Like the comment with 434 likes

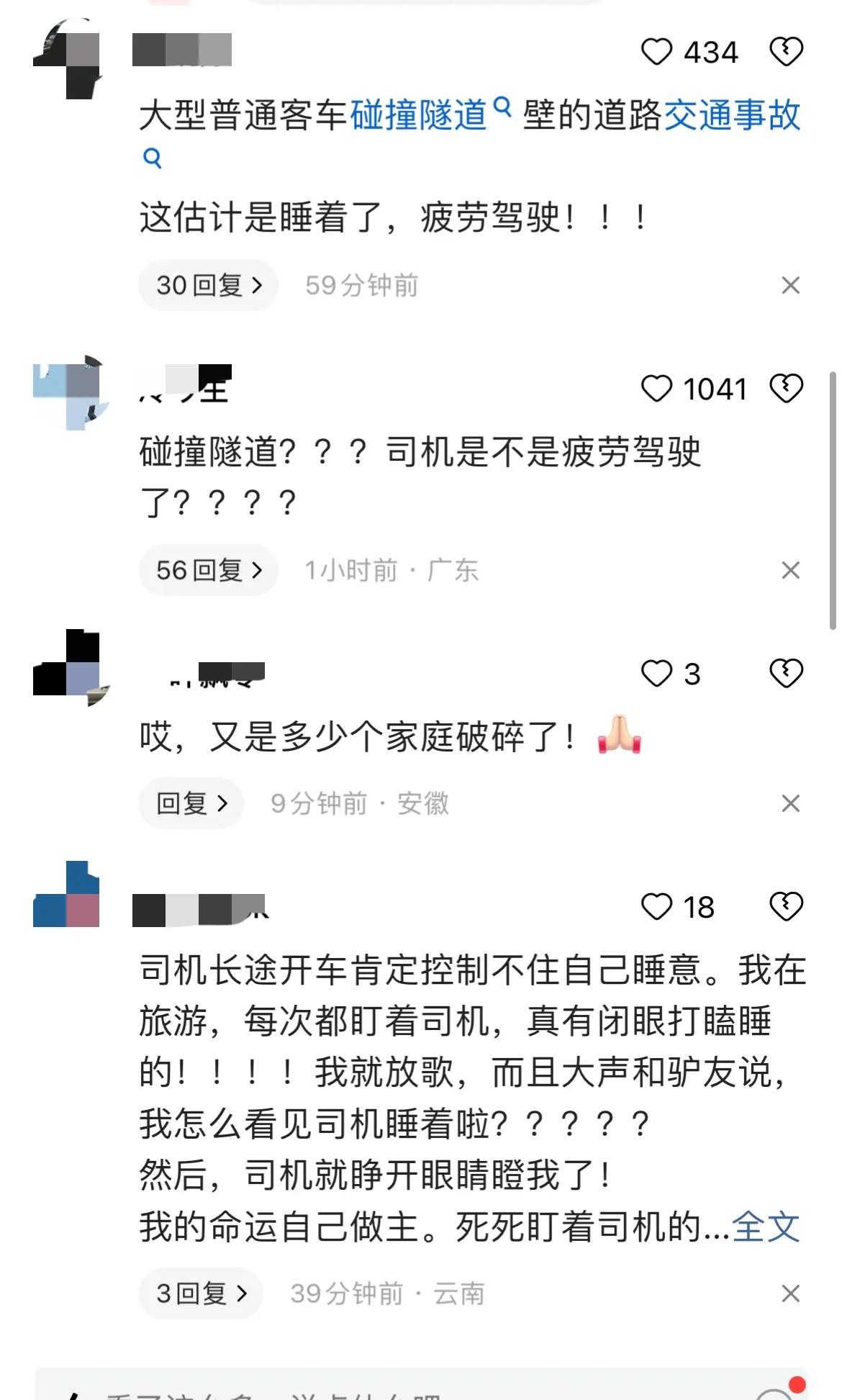pyautogui.click(x=656, y=52)
